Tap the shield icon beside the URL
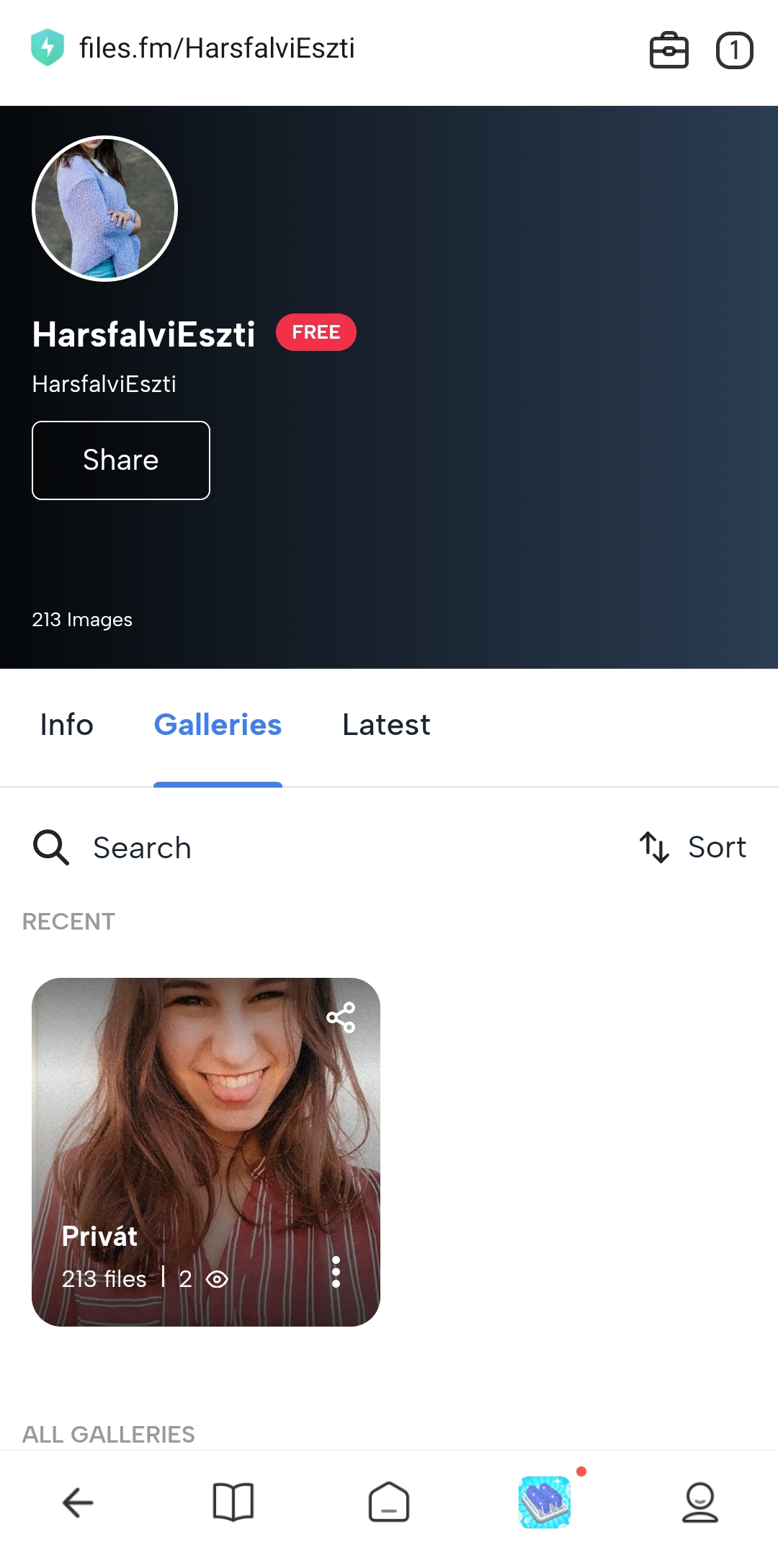 point(48,48)
